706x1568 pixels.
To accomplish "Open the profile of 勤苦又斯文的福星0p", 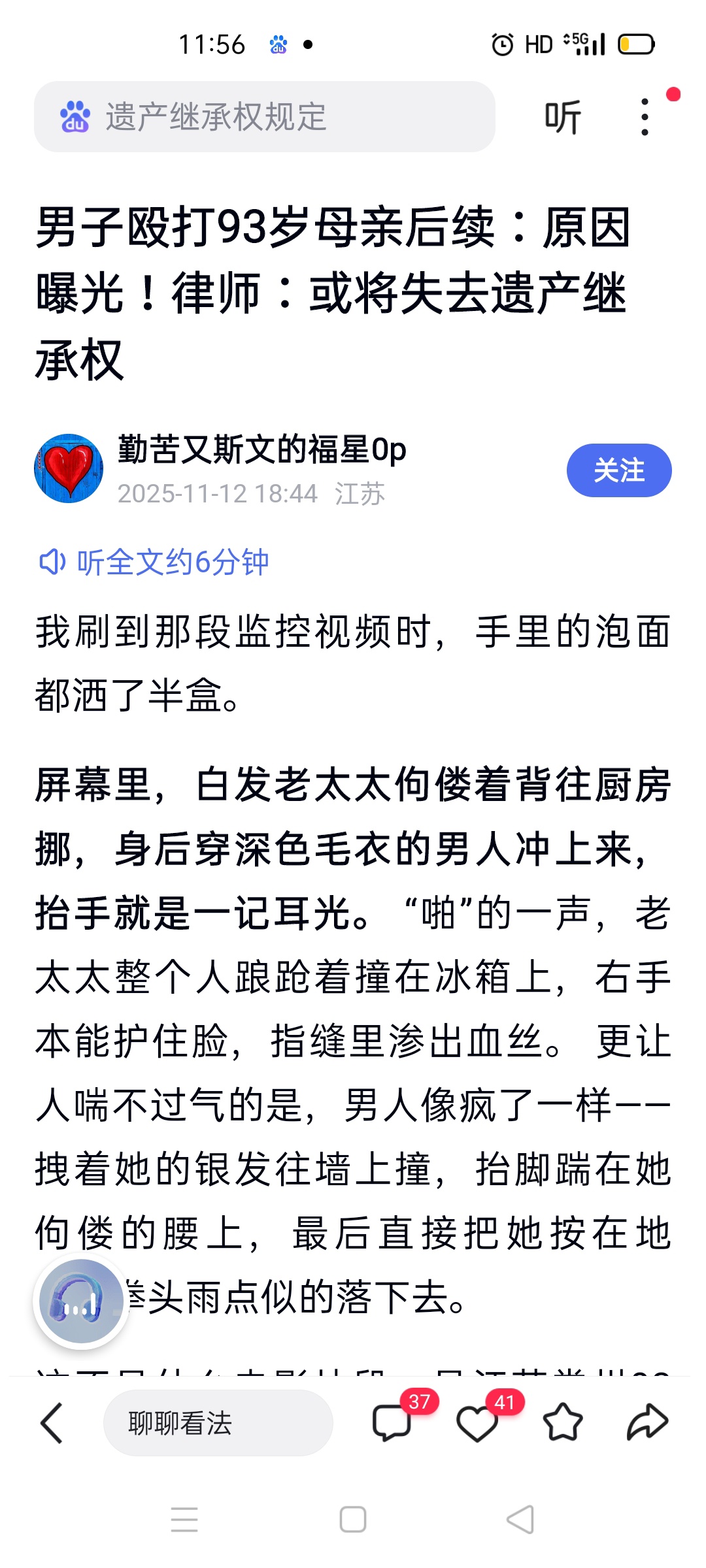I will [261, 449].
